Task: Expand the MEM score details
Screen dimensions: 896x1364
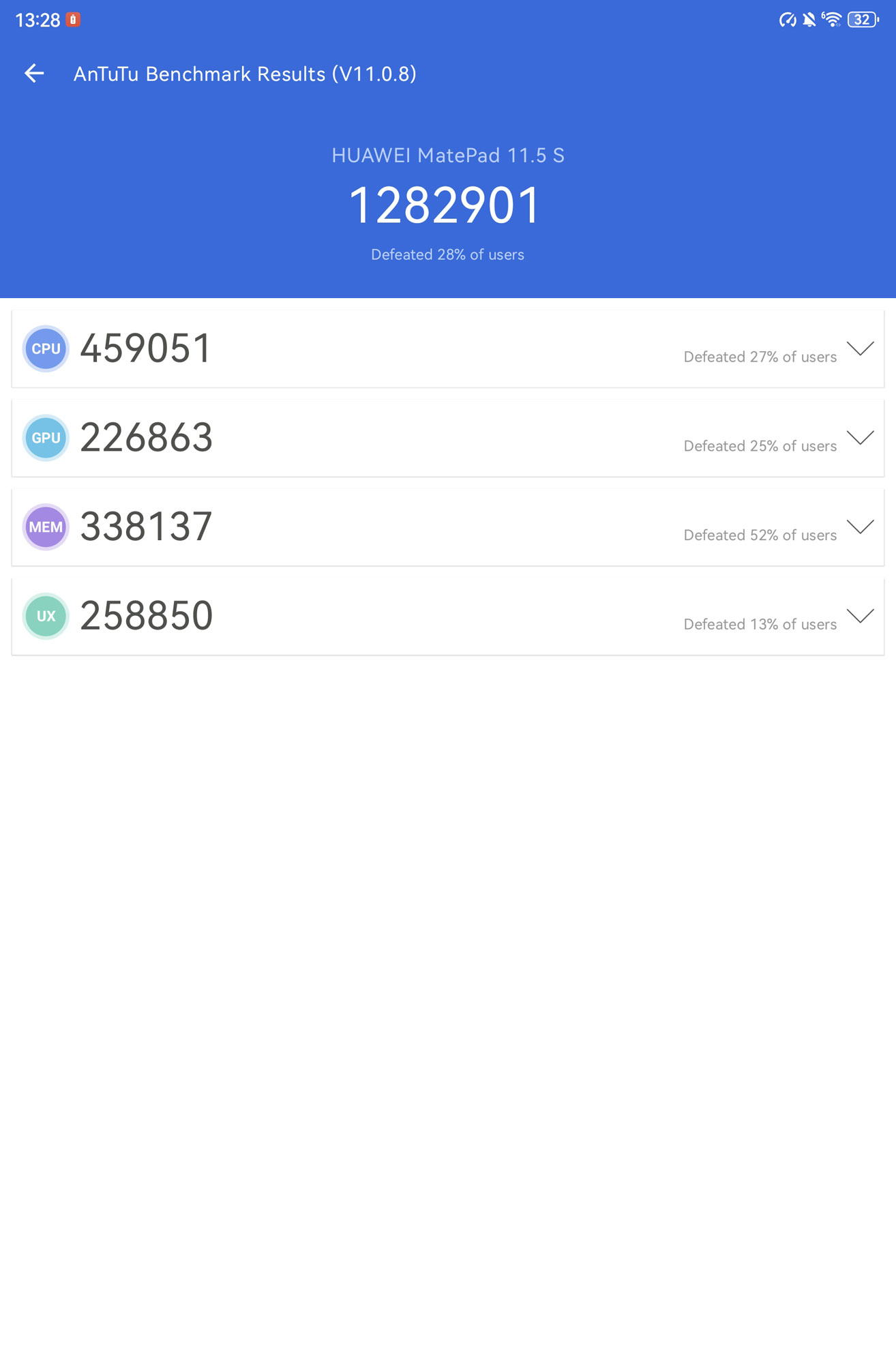Action: click(860, 527)
